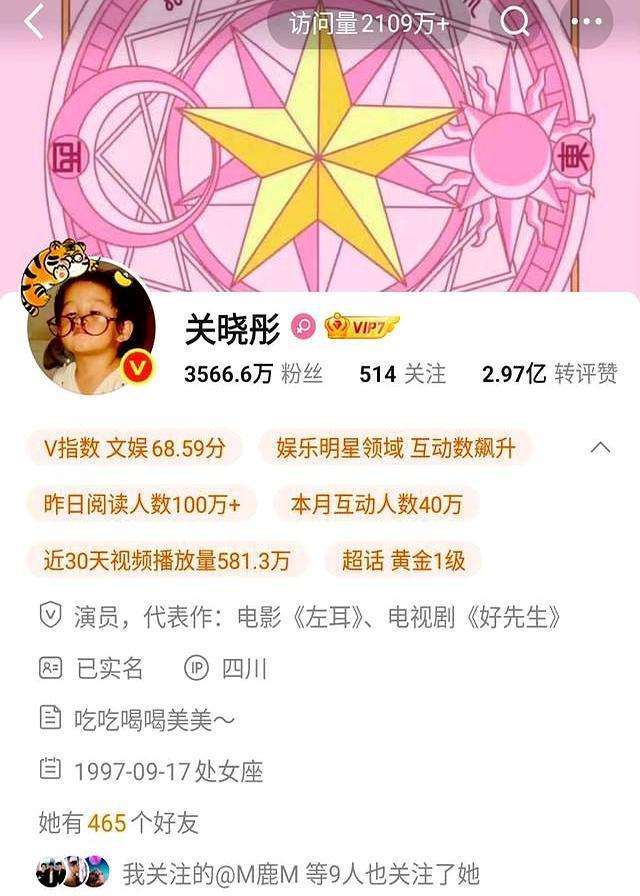Collapse the profile tags with the chevron
Screen dimensions: 640x896
pyautogui.click(x=600, y=447)
